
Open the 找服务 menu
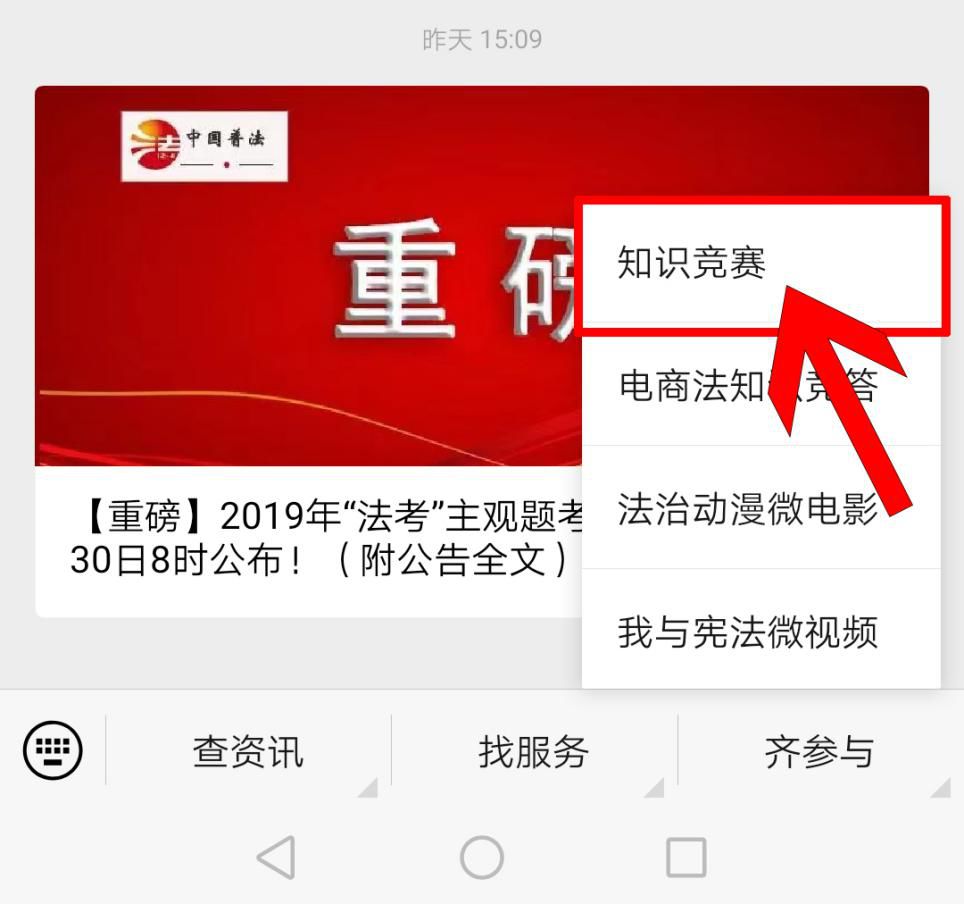[x=534, y=752]
